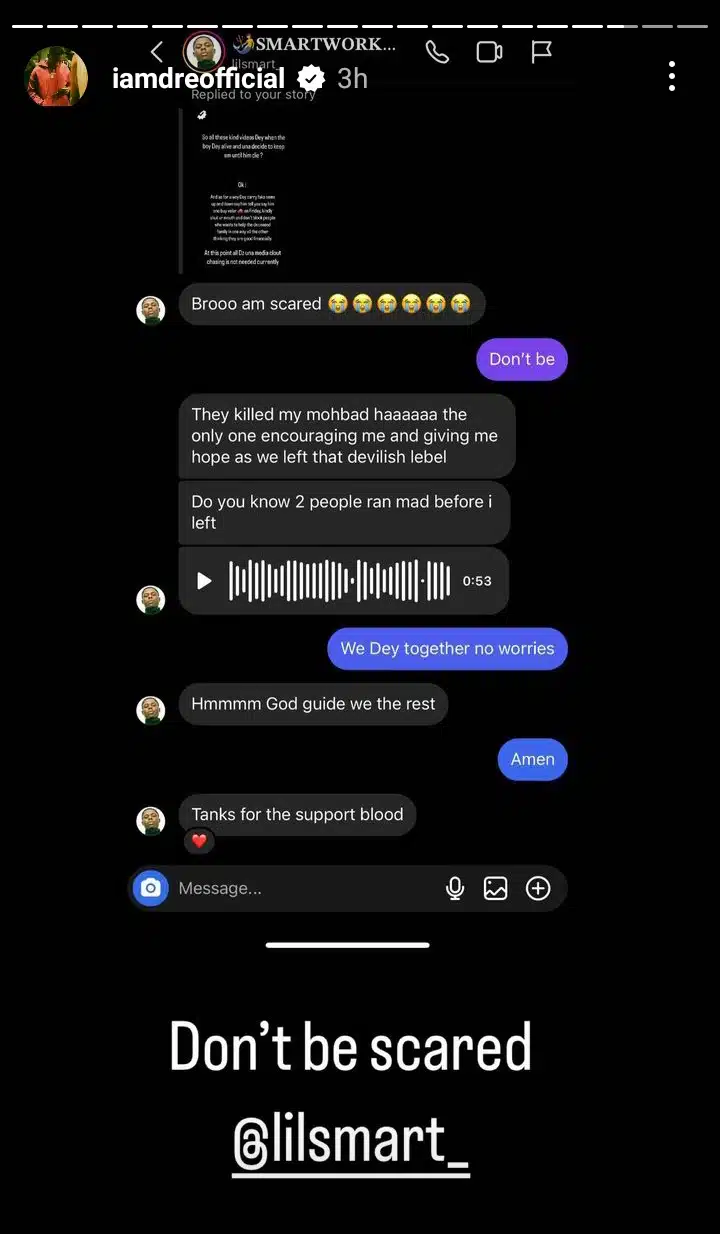The image size is (720, 1234).
Task: Open the story overflow menu
Action: [x=672, y=76]
